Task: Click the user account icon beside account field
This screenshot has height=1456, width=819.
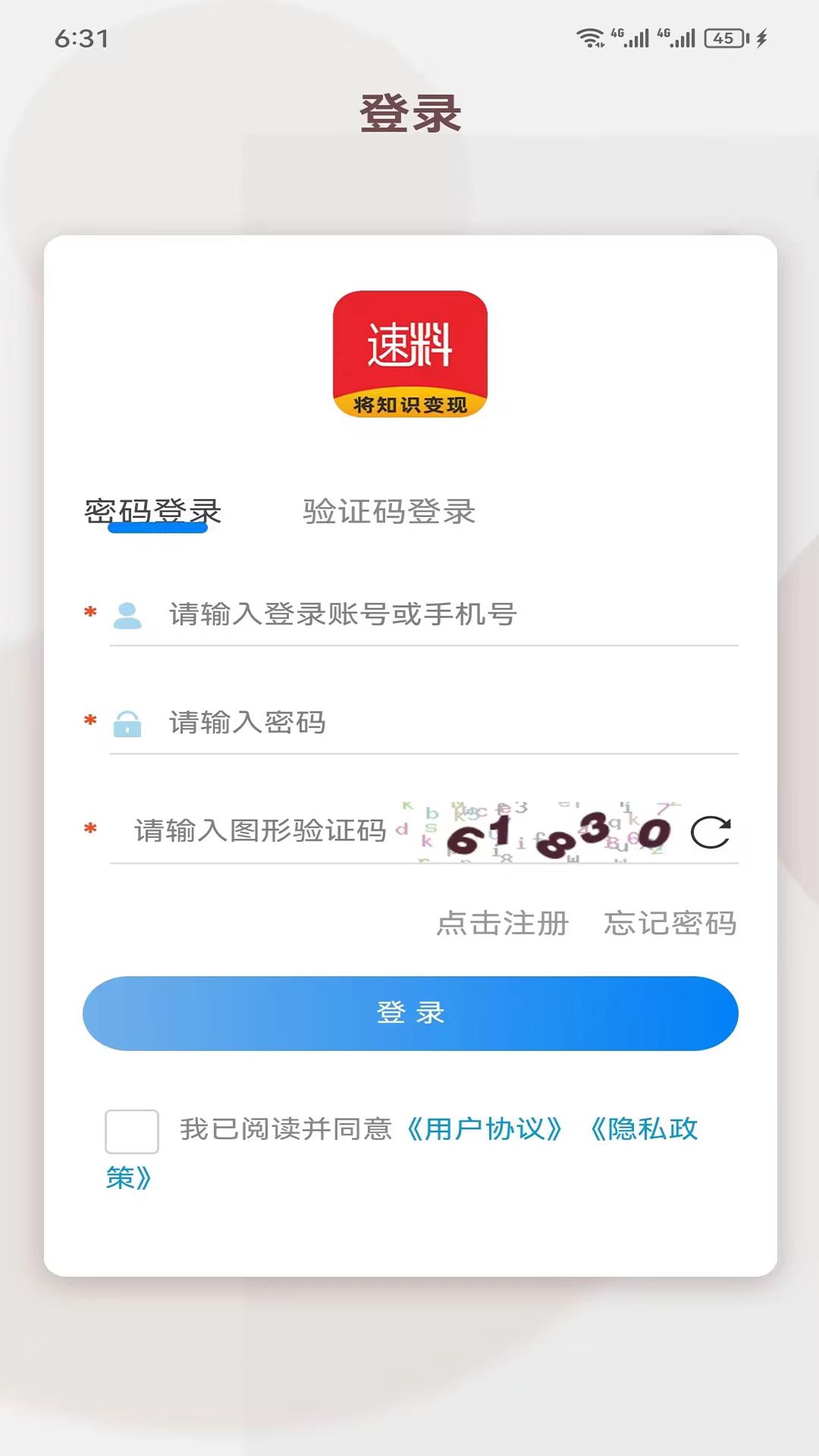Action: [129, 617]
